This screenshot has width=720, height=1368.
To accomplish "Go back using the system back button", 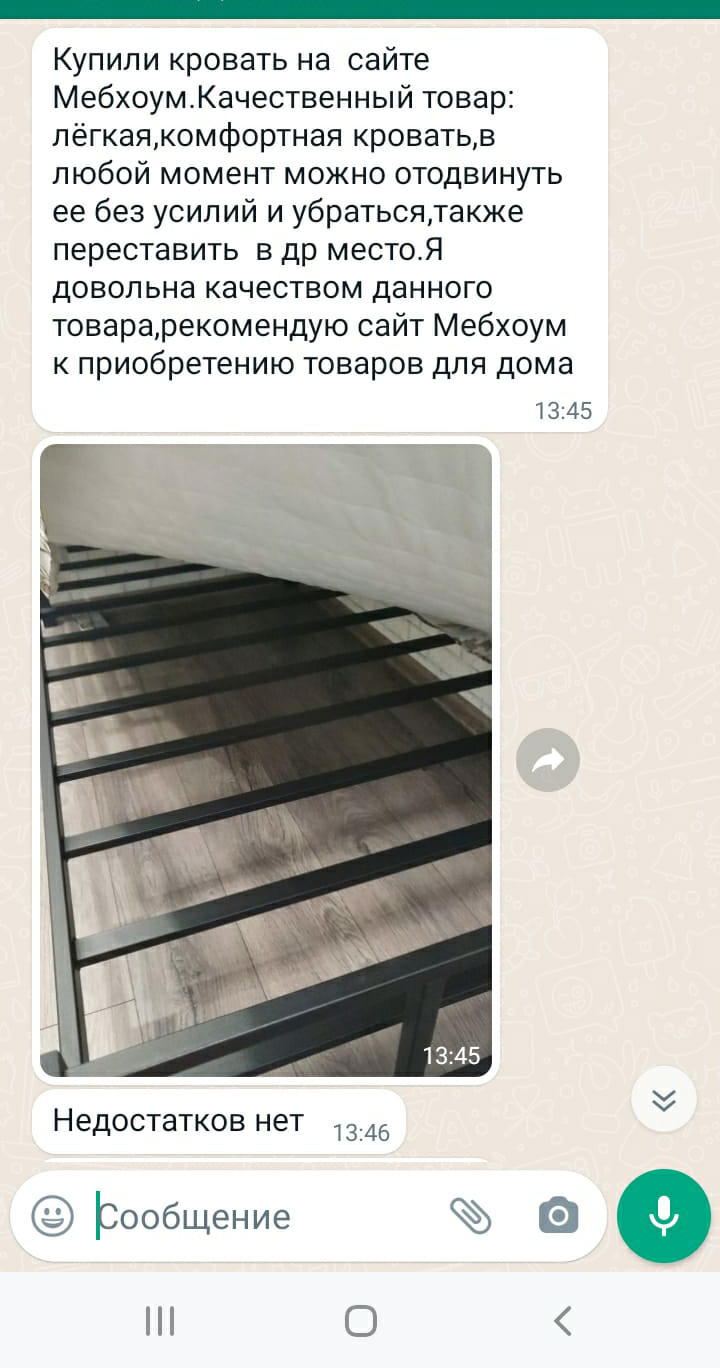I will (x=562, y=1321).
